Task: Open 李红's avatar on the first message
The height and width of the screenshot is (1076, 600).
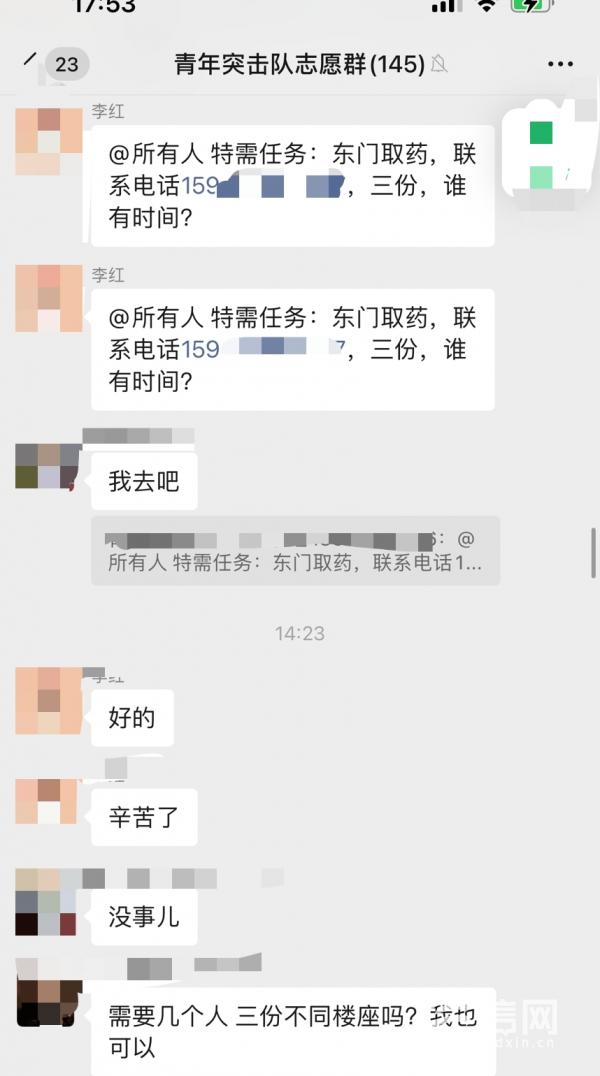Action: 49,142
